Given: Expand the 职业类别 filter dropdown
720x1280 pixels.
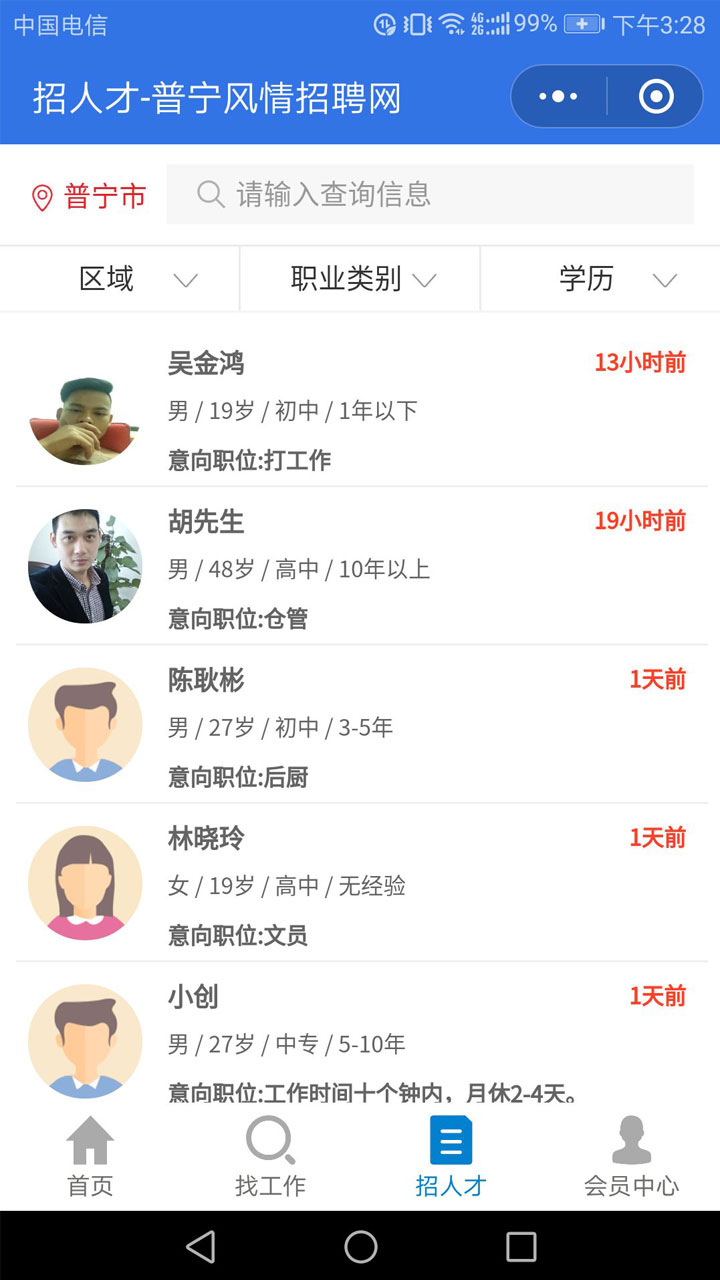Looking at the screenshot, I should (x=361, y=279).
